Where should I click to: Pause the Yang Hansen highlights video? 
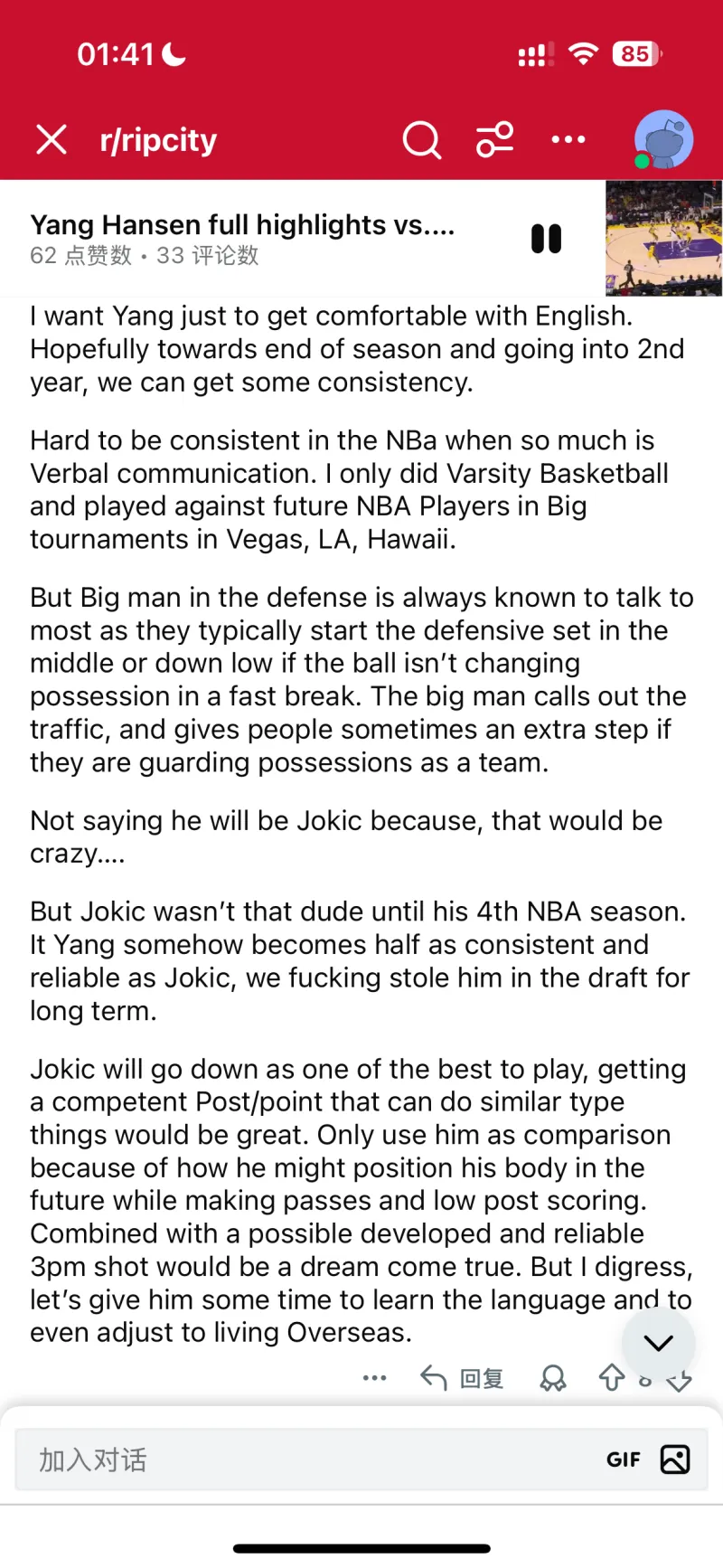(x=546, y=239)
